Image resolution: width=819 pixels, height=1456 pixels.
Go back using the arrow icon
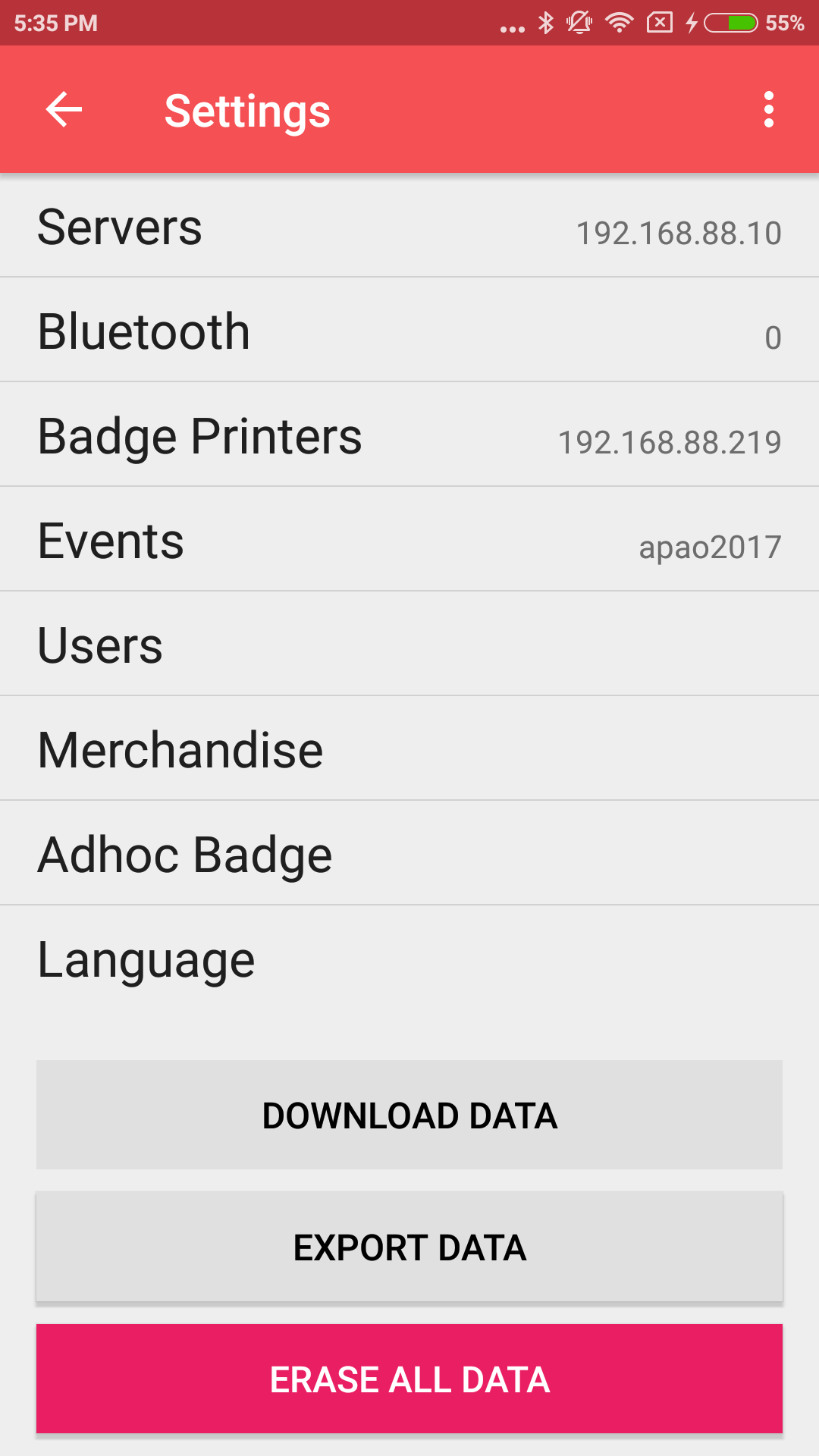pyautogui.click(x=64, y=110)
